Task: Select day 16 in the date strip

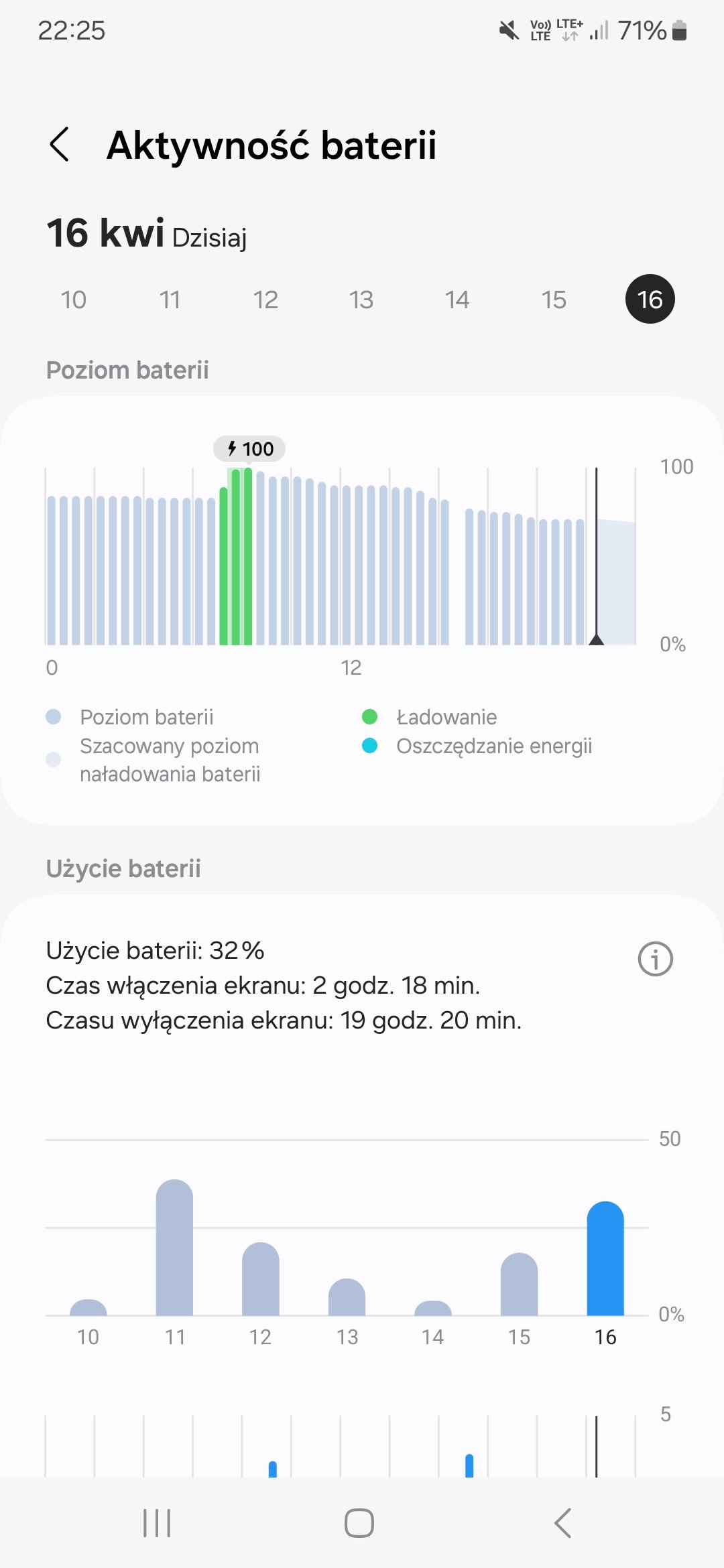Action: click(x=650, y=300)
